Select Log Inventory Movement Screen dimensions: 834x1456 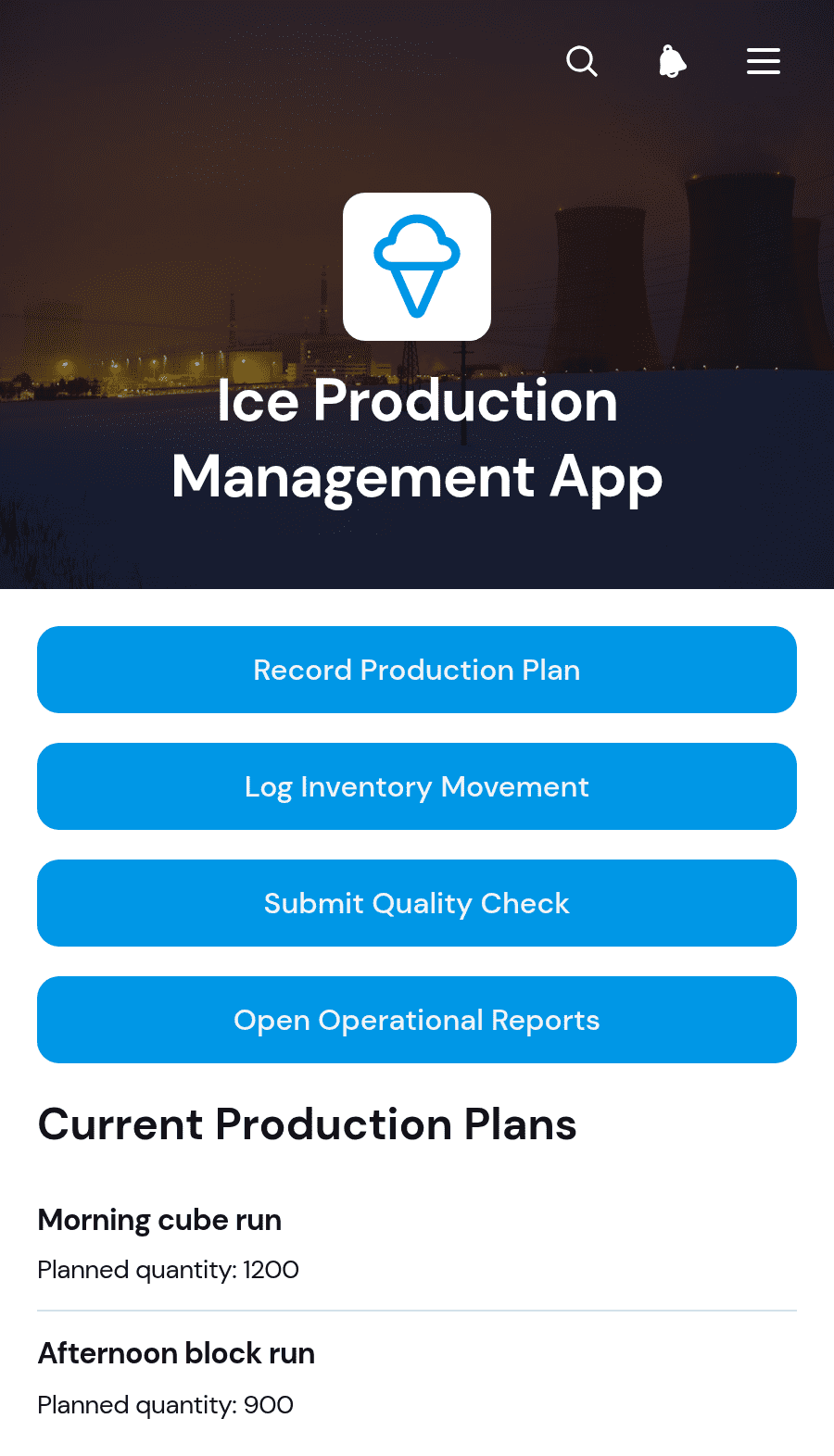[x=417, y=786]
